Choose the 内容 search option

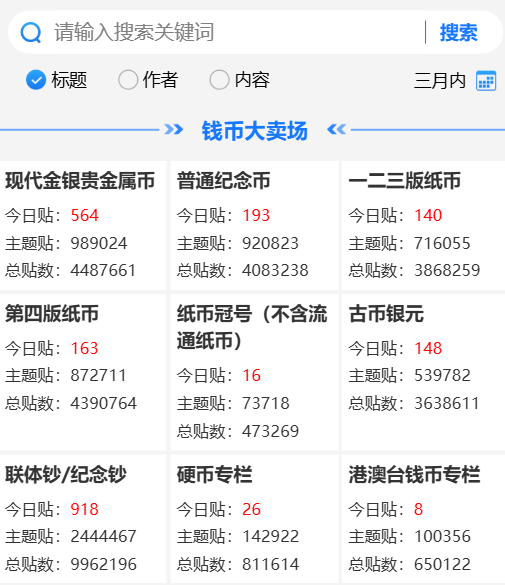pos(239,80)
